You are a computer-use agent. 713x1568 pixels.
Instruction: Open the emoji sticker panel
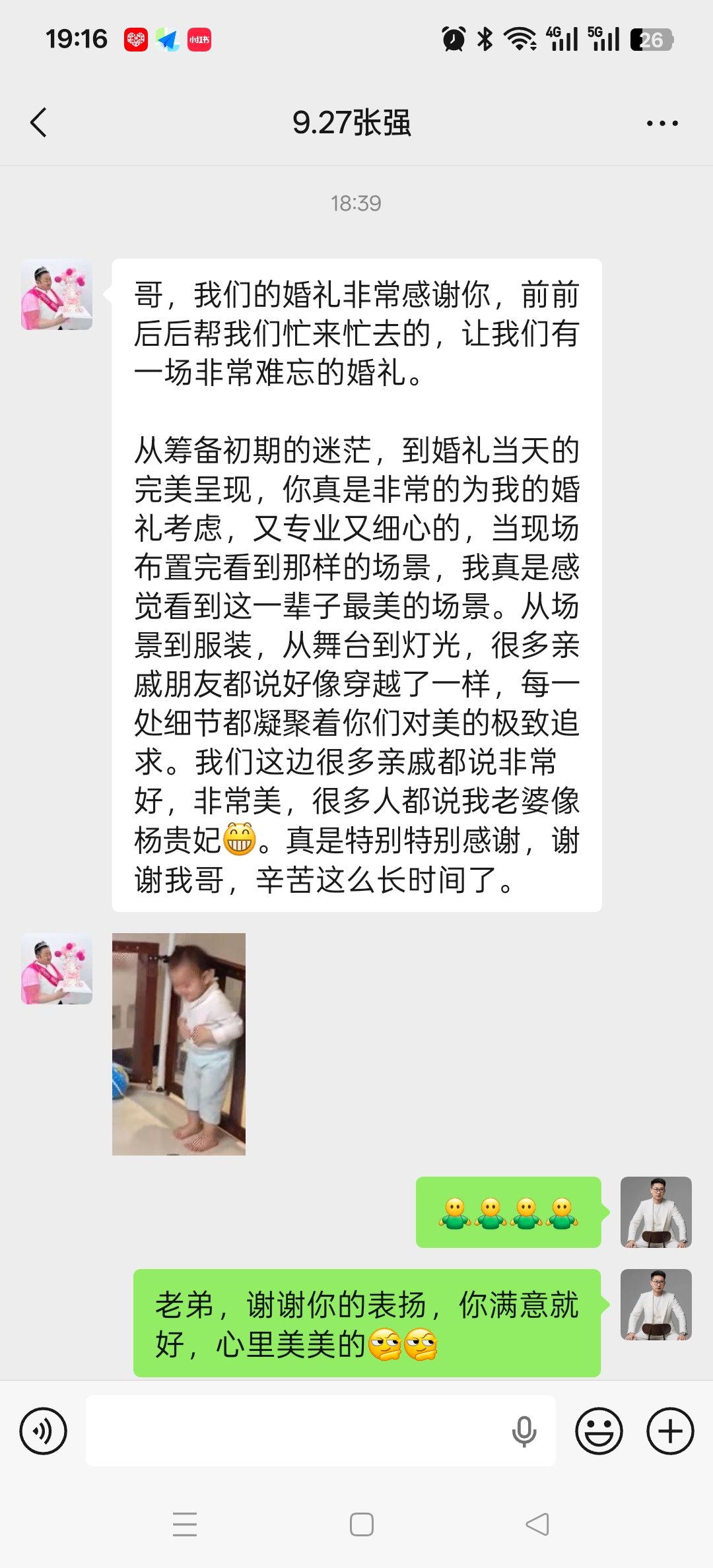pos(599,1431)
